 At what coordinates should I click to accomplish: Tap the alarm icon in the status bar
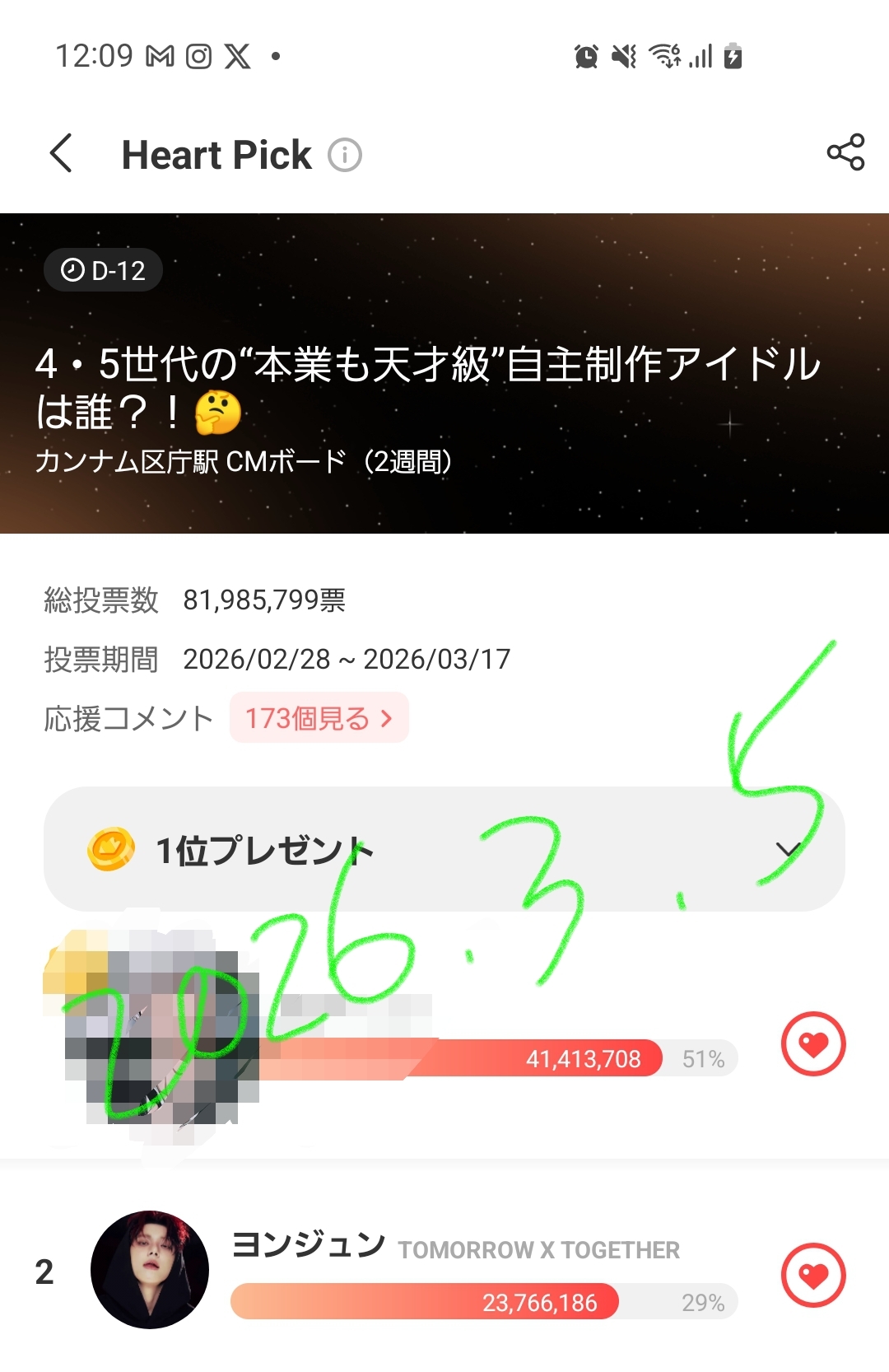[x=586, y=56]
